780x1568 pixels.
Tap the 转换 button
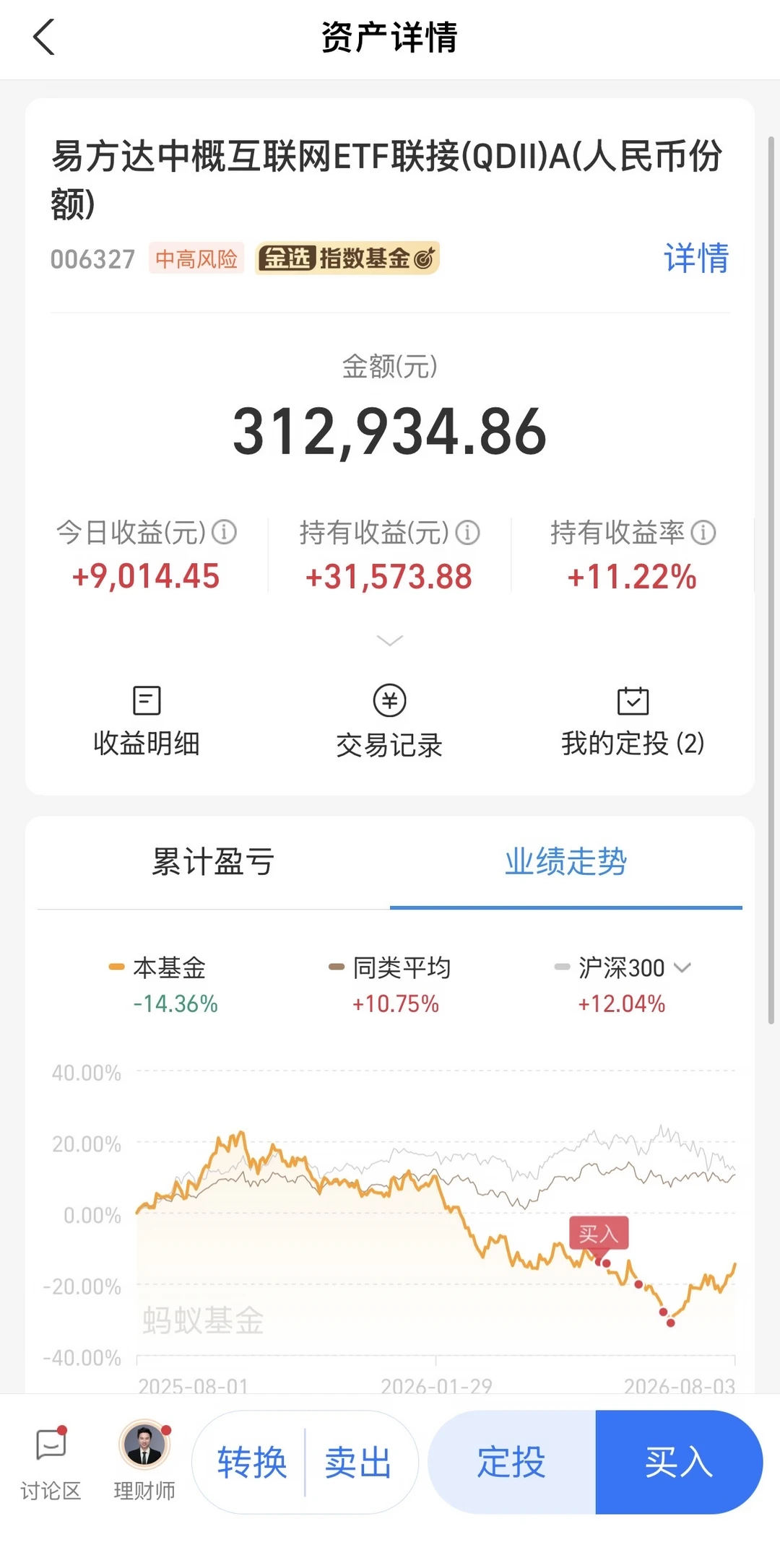[x=252, y=1463]
